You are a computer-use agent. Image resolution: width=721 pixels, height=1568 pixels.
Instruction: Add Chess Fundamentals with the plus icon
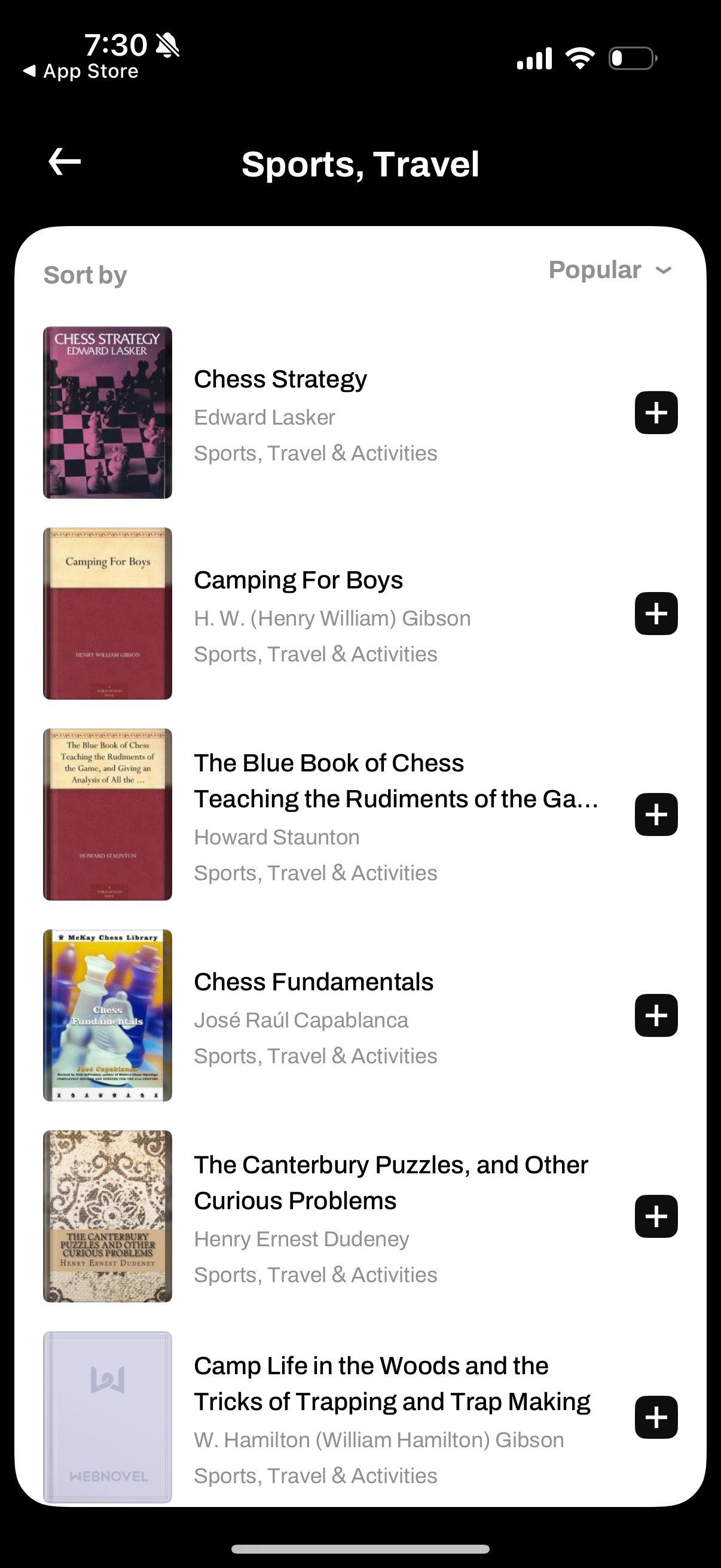click(655, 1015)
